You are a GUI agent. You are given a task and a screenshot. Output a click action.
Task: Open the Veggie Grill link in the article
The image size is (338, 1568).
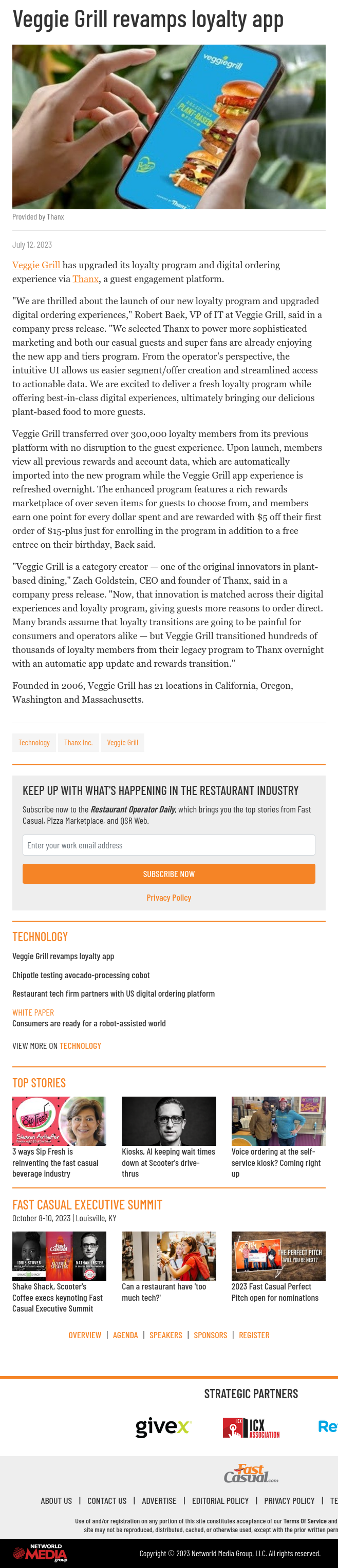(36, 265)
